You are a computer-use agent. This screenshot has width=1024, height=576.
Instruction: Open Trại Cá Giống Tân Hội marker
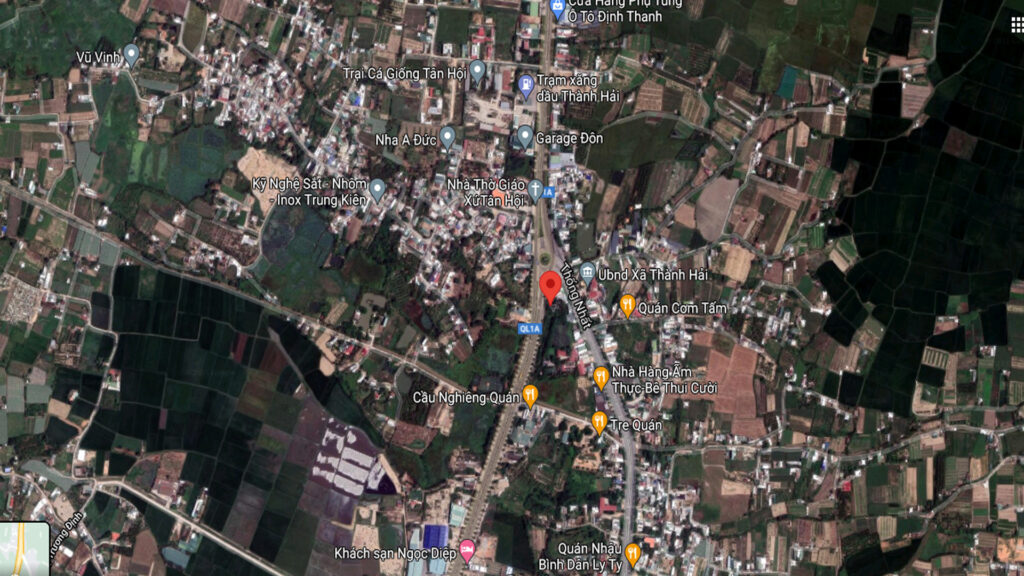[478, 70]
